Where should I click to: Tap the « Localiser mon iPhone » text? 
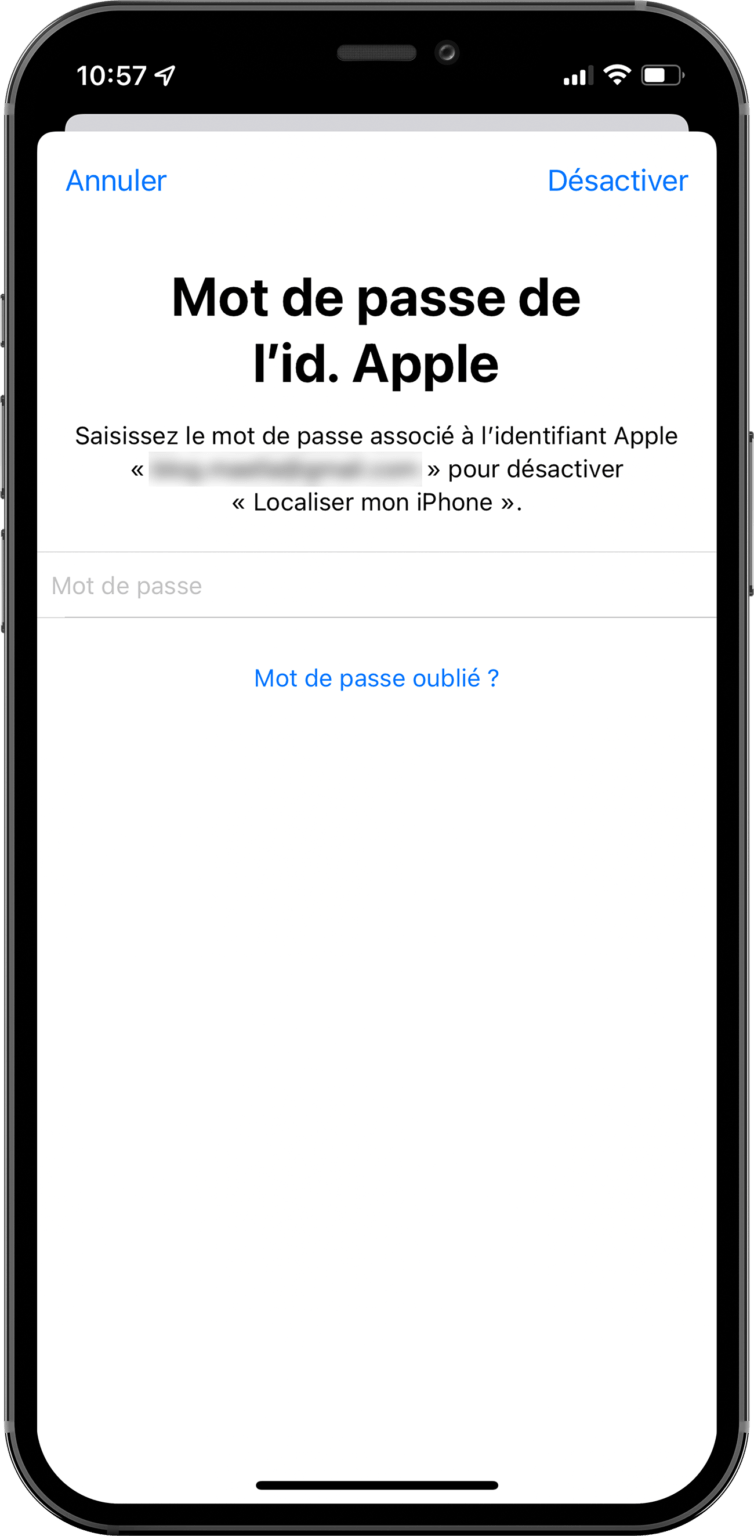376,502
